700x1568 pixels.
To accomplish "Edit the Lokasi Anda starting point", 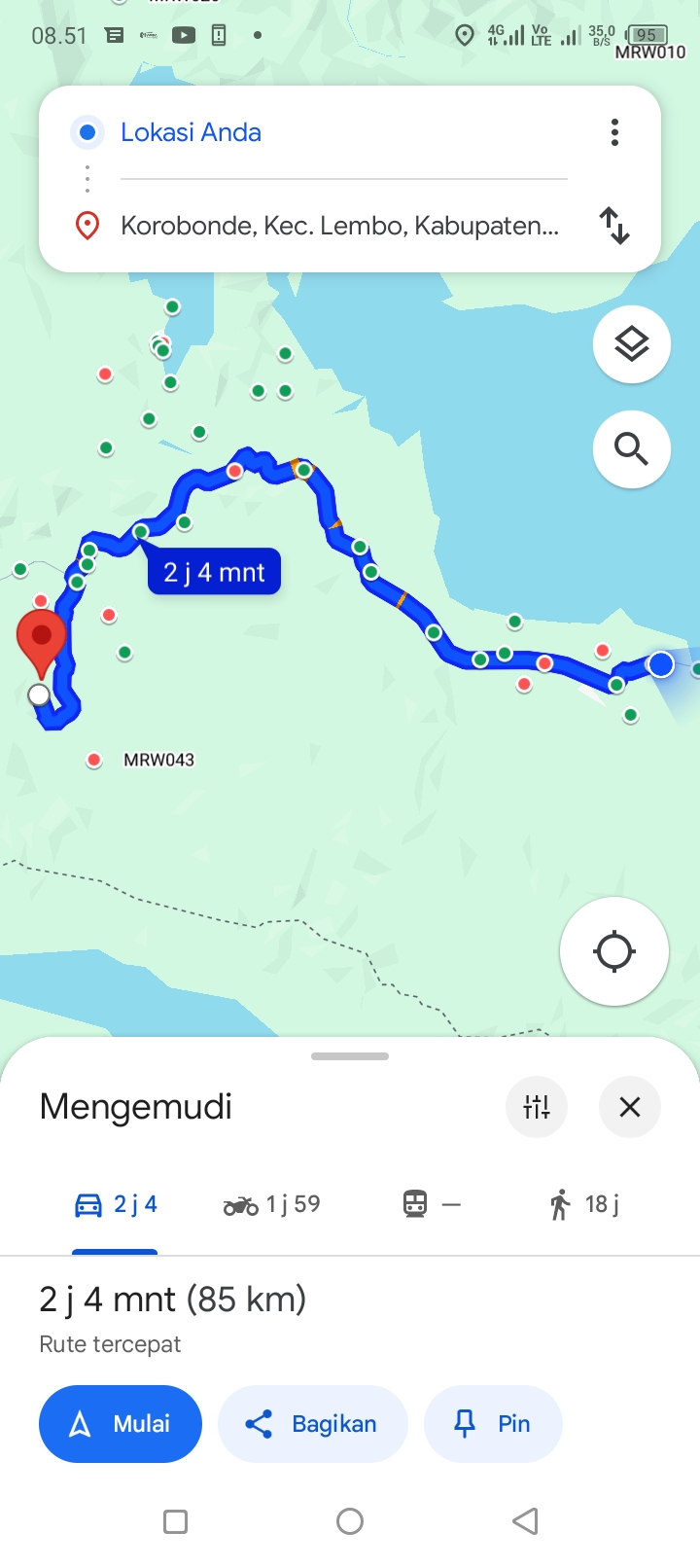I will 343,132.
